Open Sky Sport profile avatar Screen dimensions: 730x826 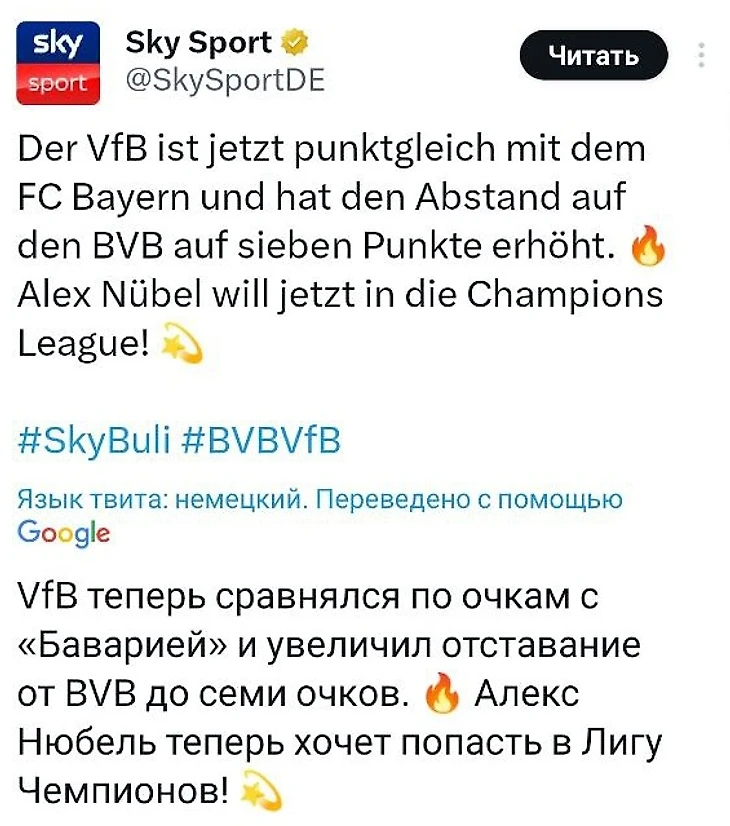click(60, 63)
